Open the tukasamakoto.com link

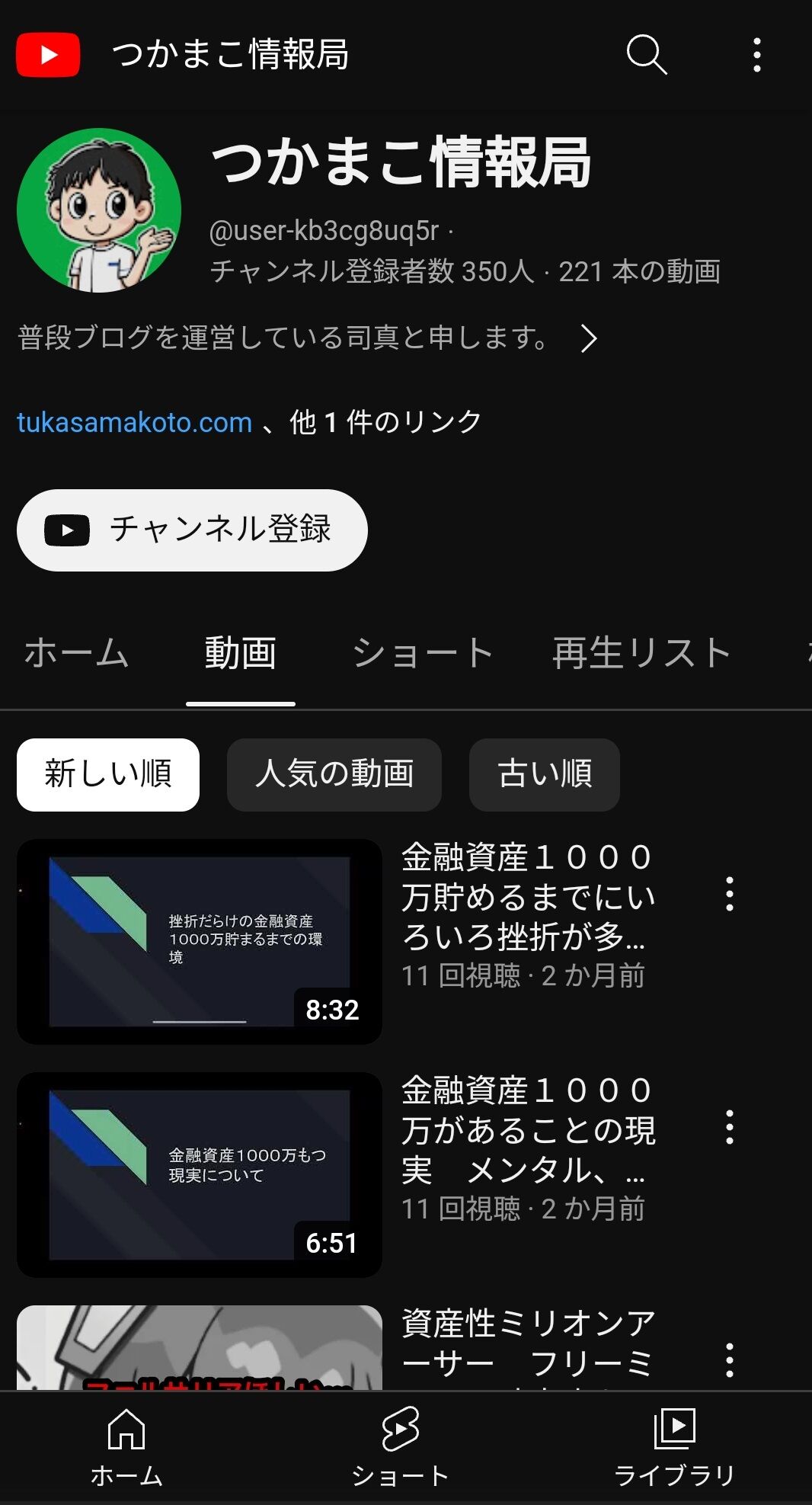[134, 422]
